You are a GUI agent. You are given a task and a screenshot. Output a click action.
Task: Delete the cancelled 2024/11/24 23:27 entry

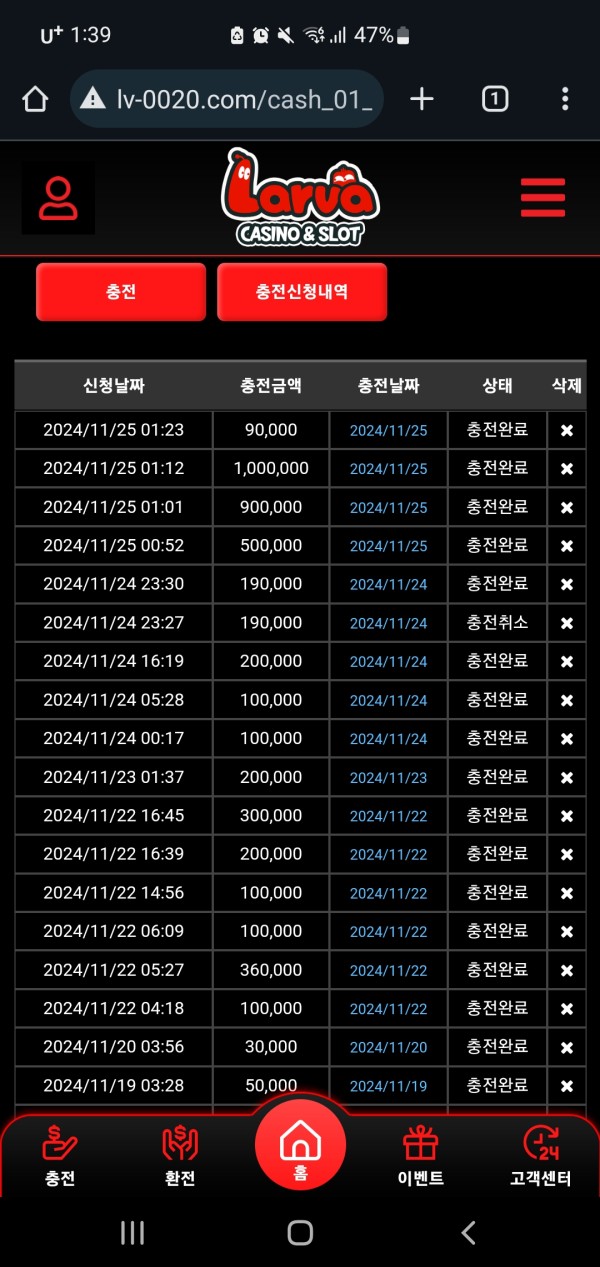tap(566, 623)
